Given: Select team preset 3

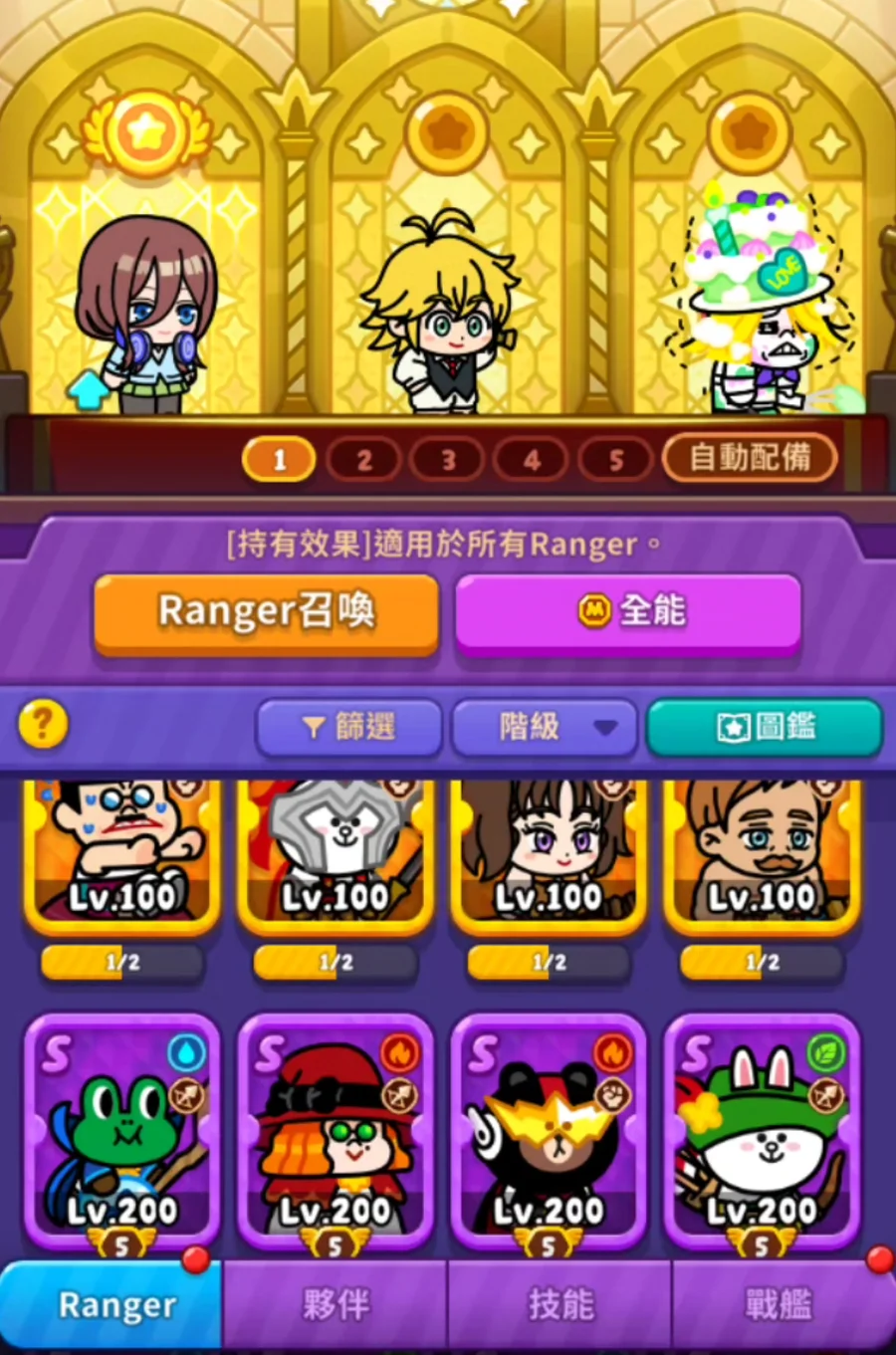Looking at the screenshot, I should 448,460.
